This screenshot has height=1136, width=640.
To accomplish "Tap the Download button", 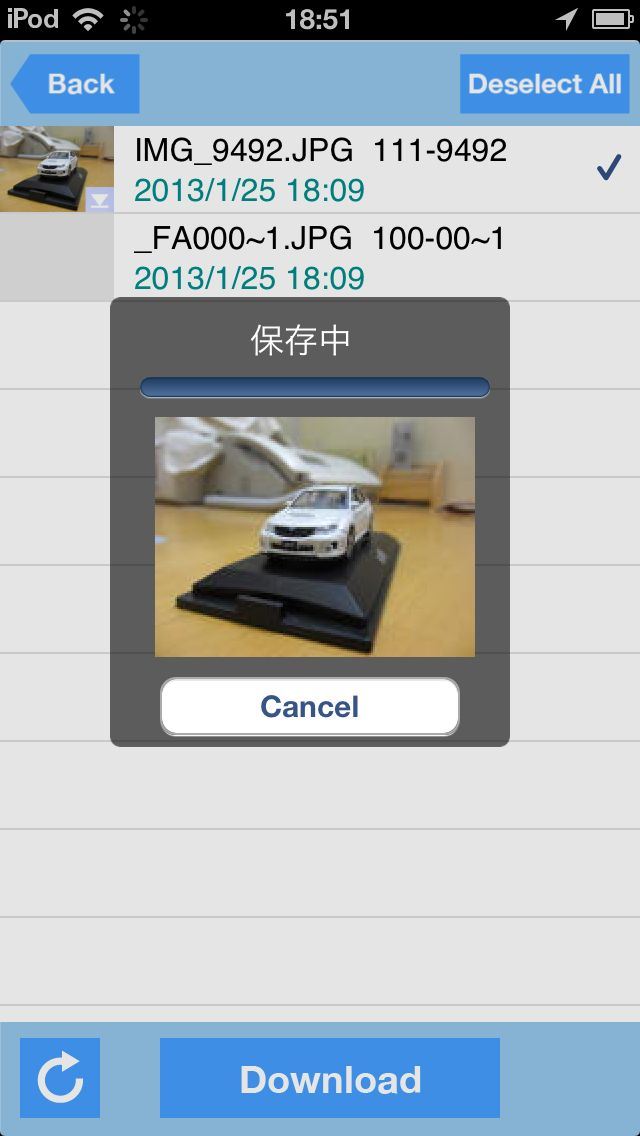I will (329, 1078).
